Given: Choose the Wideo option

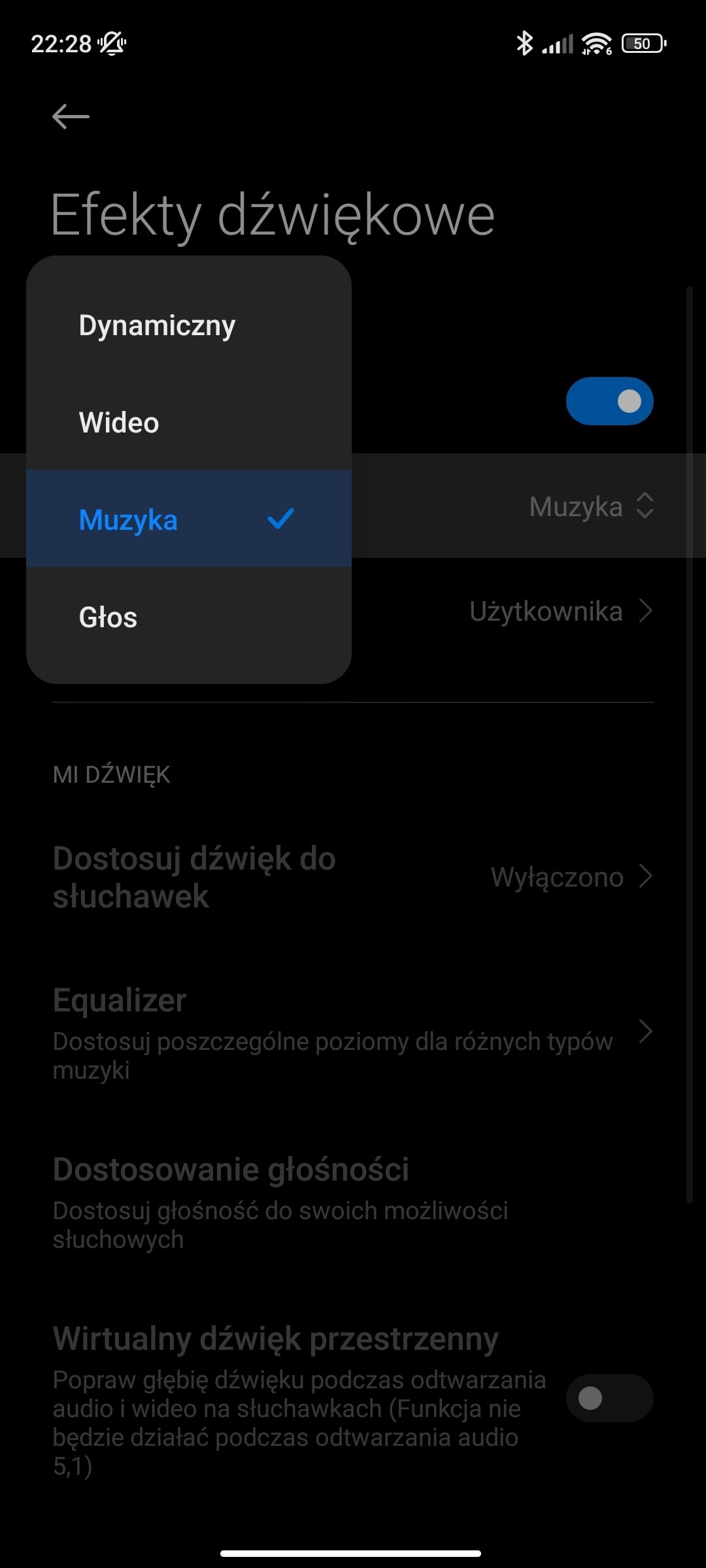Looking at the screenshot, I should coord(189,422).
